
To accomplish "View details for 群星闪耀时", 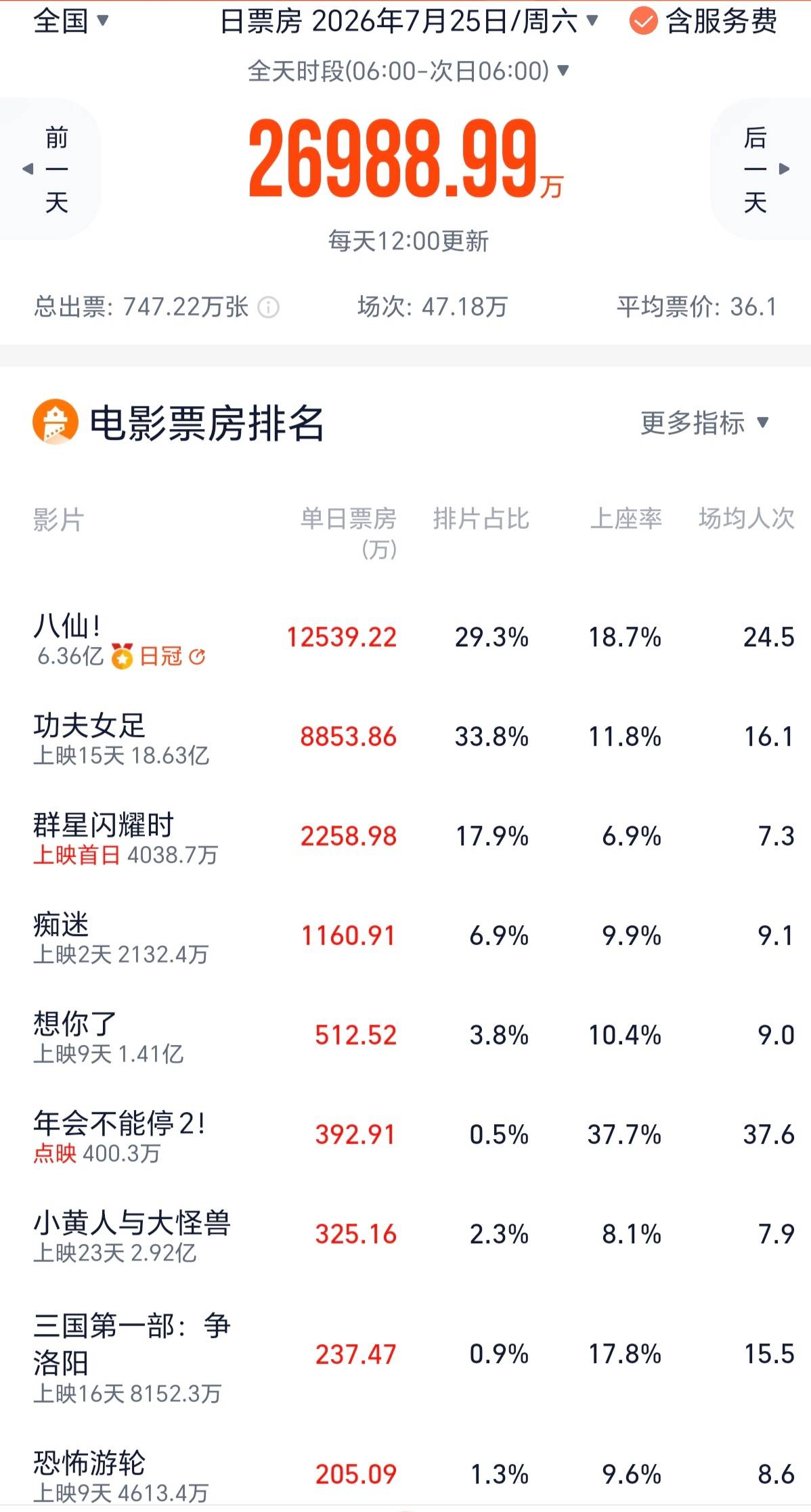I will tap(405, 837).
